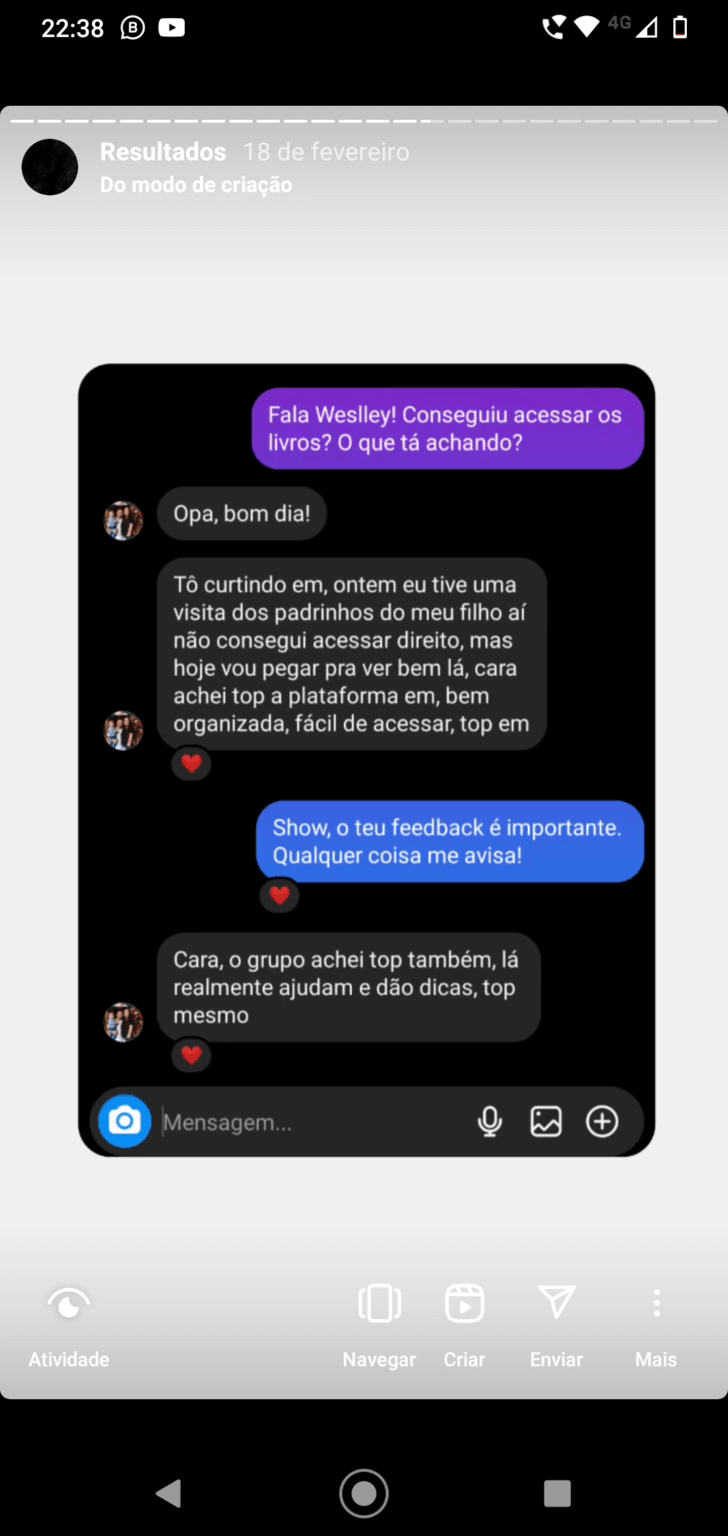The width and height of the screenshot is (728, 1536).
Task: Toggle the heart reaction under the last message
Action: pyautogui.click(x=191, y=1054)
